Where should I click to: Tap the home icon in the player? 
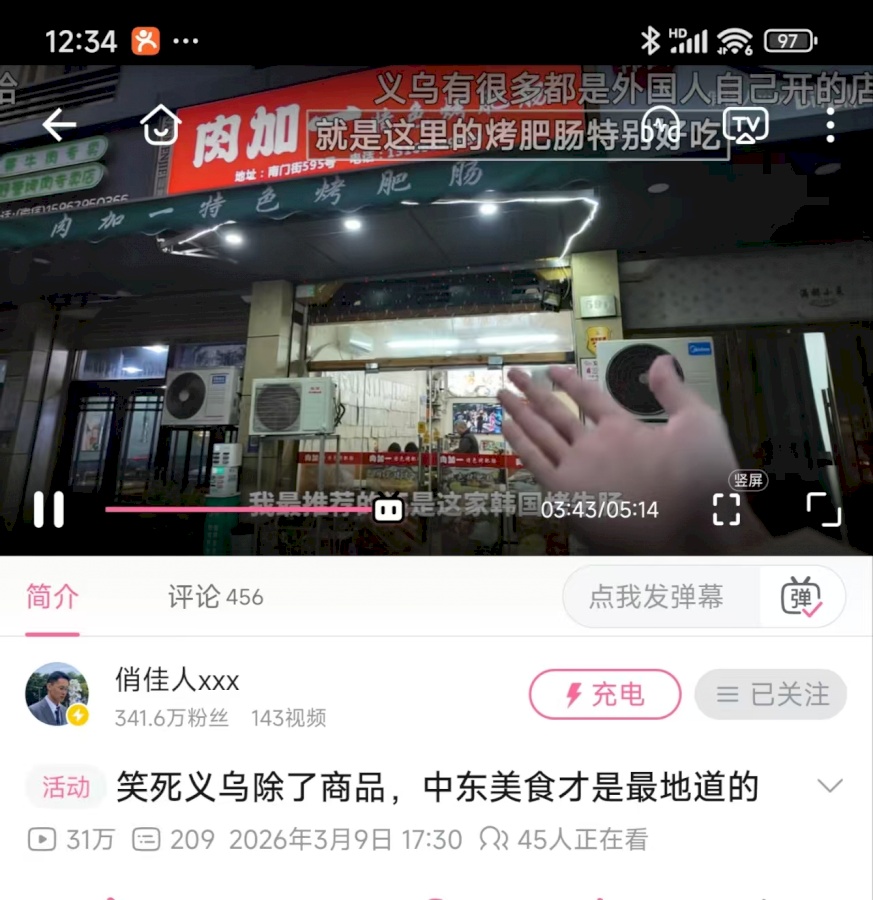tap(161, 126)
